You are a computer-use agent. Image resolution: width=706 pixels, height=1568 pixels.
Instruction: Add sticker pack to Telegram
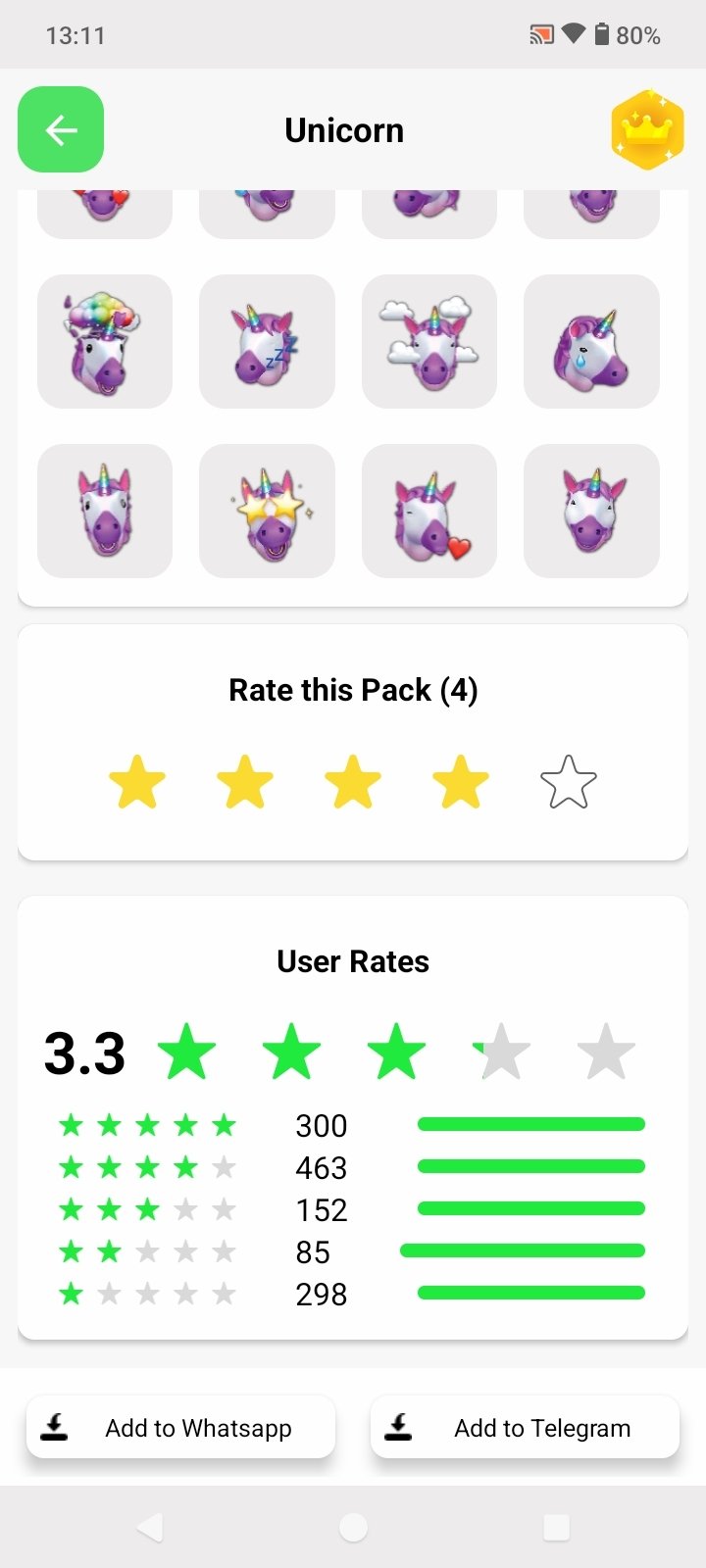pyautogui.click(x=525, y=1428)
